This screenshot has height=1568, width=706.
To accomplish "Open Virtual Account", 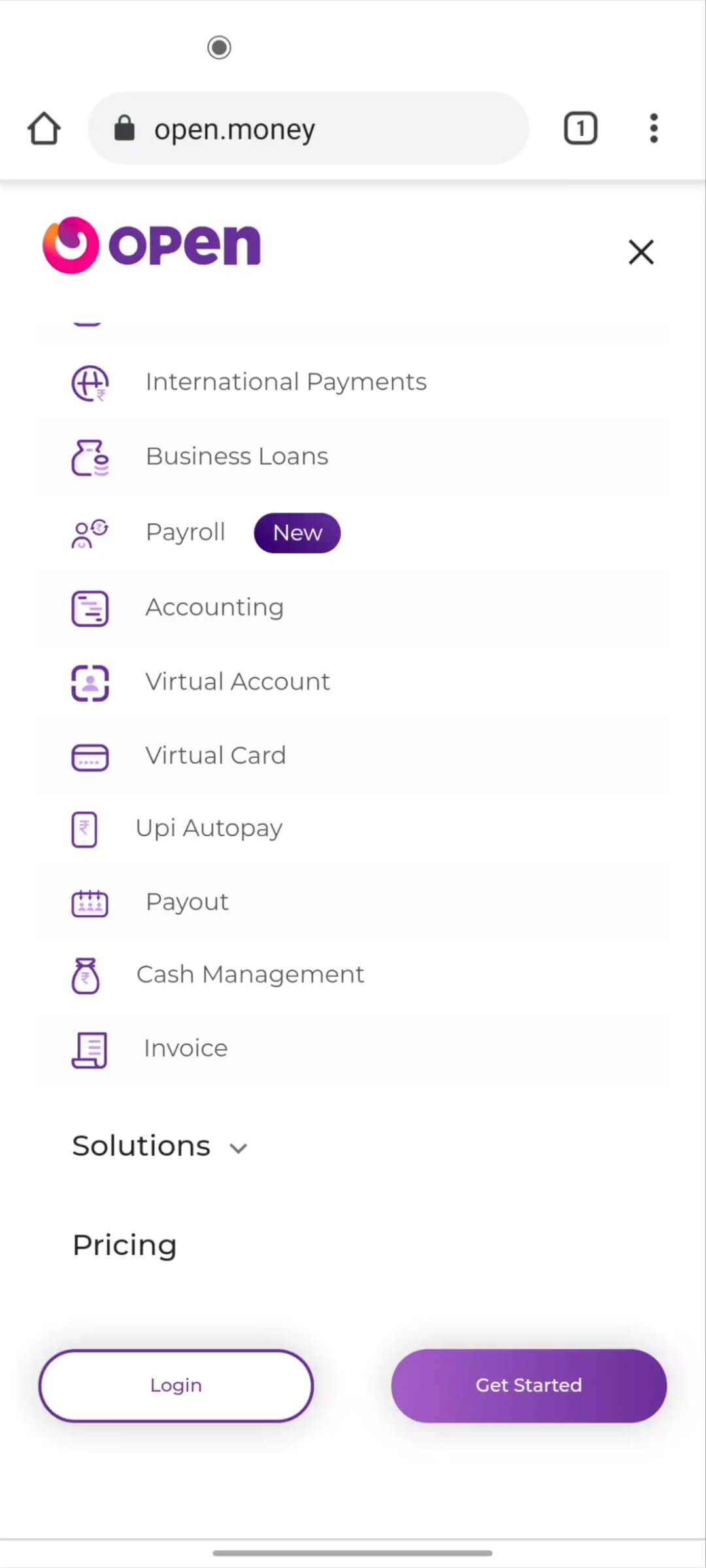I will click(x=237, y=682).
